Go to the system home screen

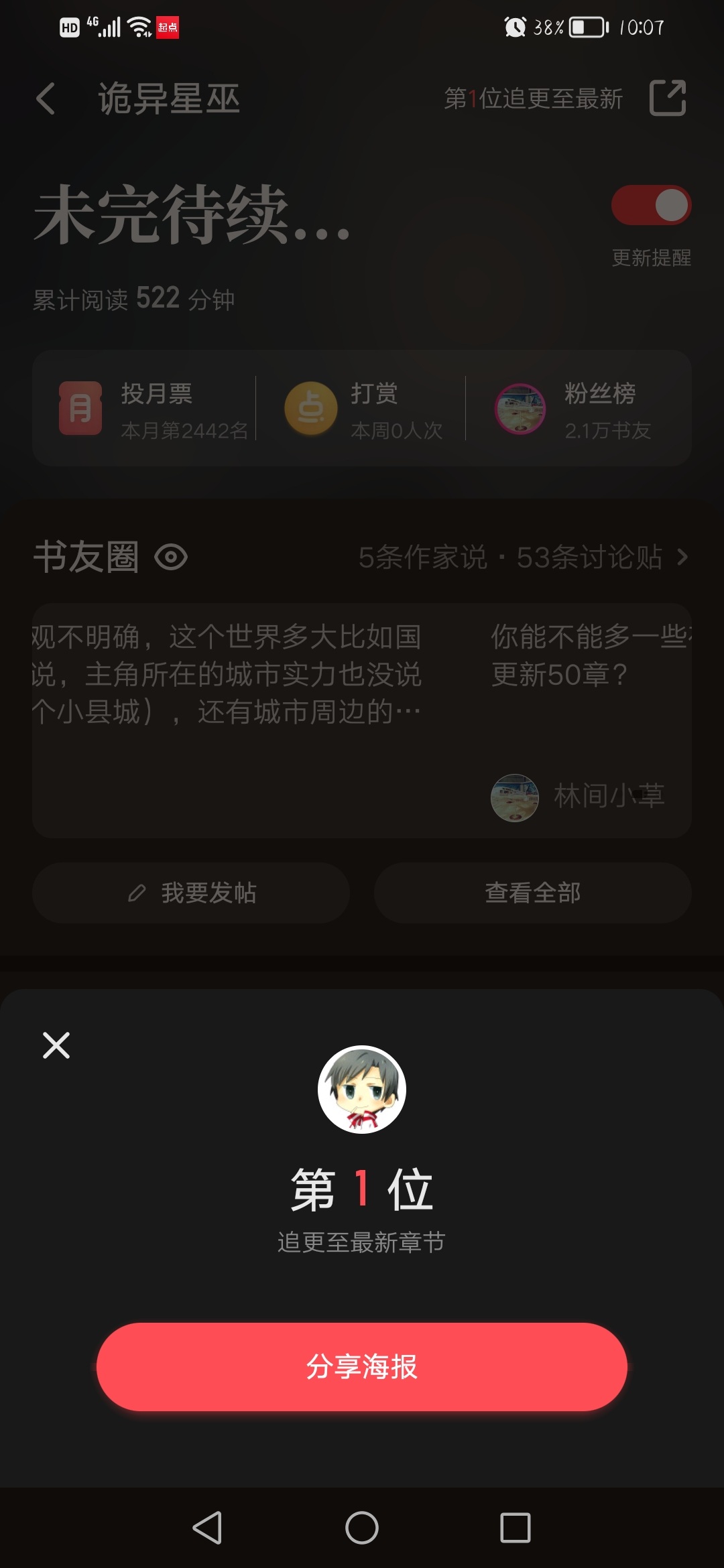click(x=362, y=1528)
